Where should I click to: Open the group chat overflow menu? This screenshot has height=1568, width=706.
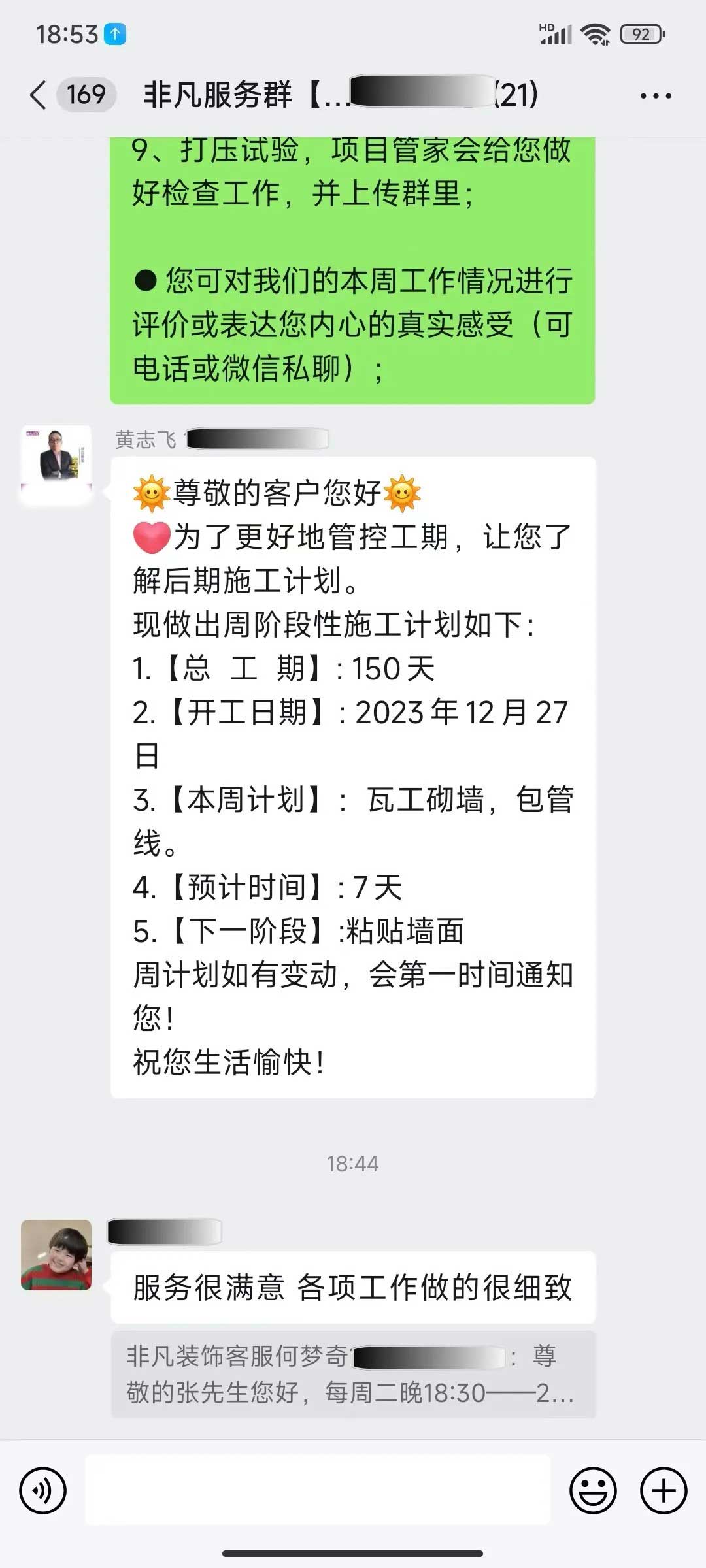[x=656, y=96]
